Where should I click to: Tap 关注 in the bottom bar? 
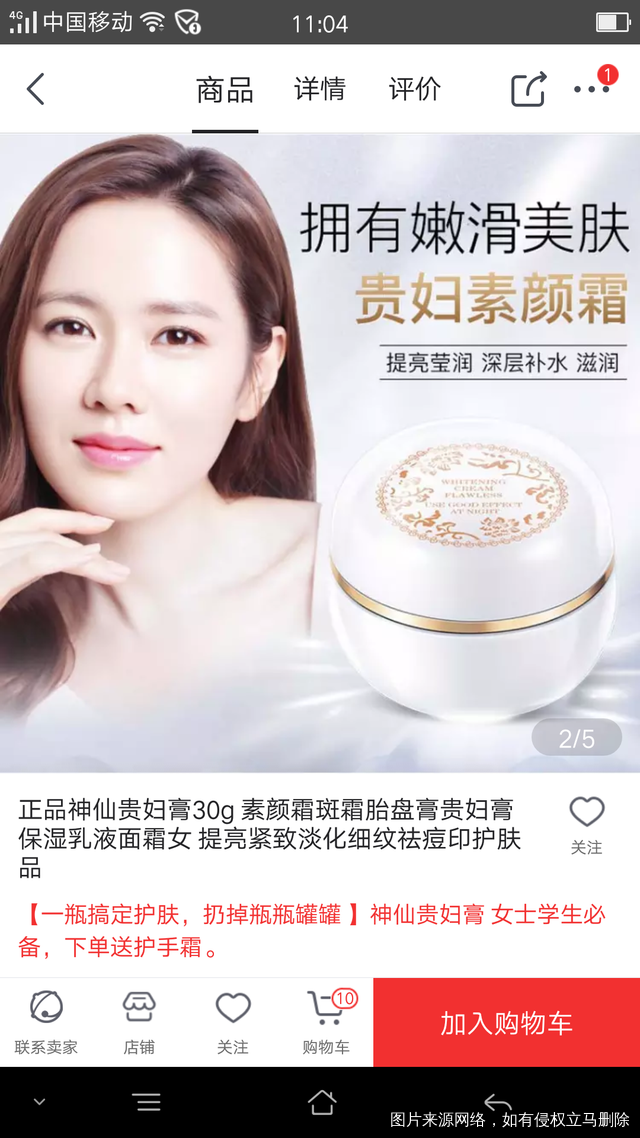tap(233, 1021)
